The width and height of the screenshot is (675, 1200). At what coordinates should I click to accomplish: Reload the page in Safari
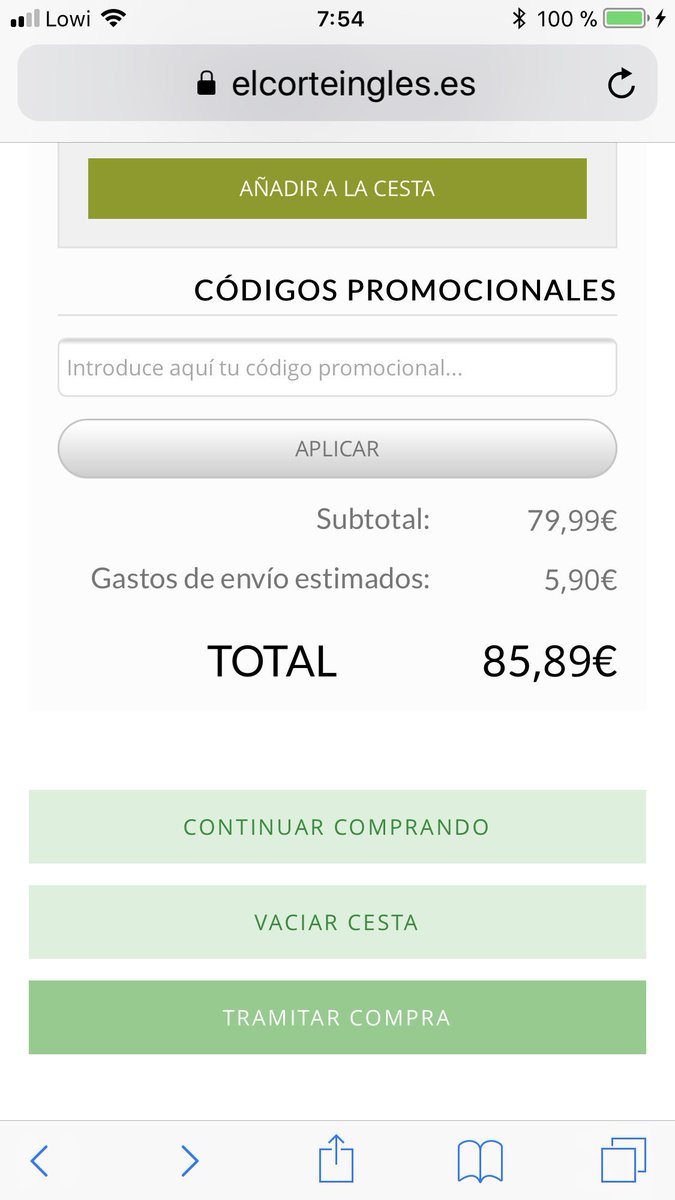pyautogui.click(x=621, y=84)
